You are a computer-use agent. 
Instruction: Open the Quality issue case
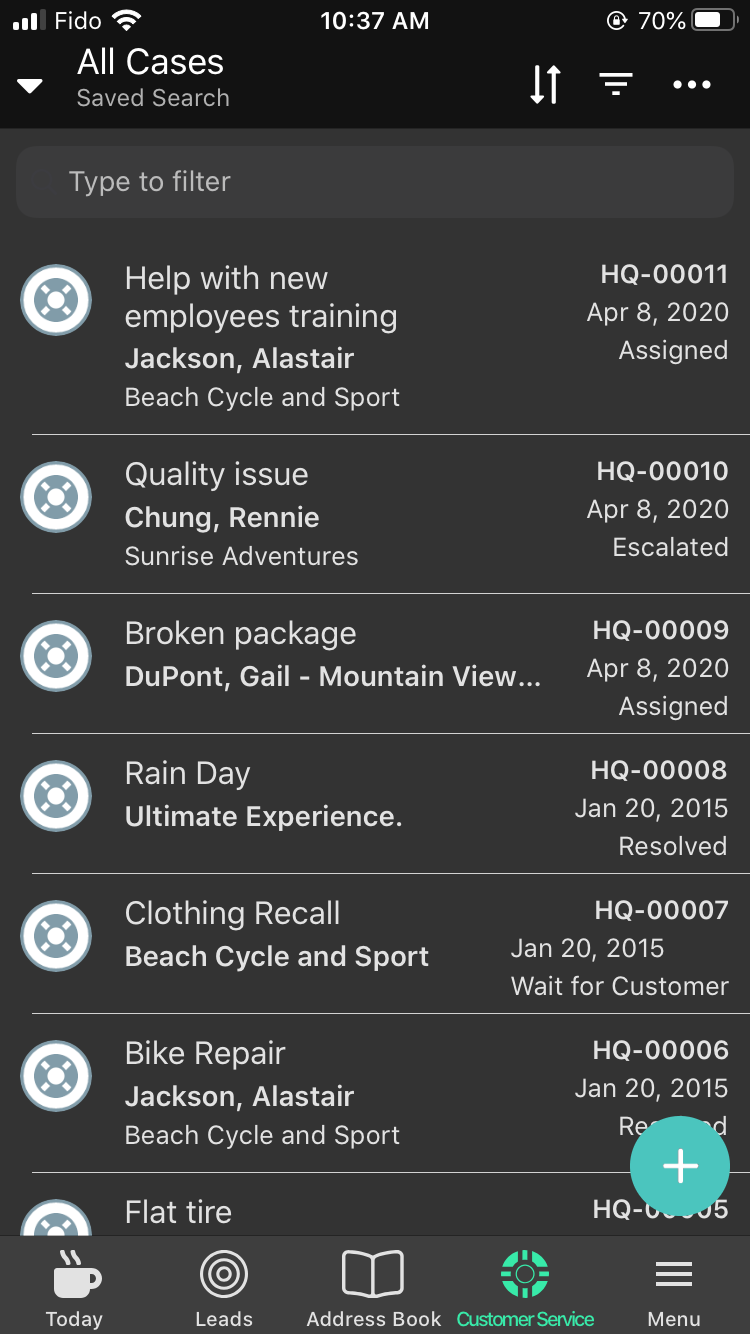click(x=375, y=514)
